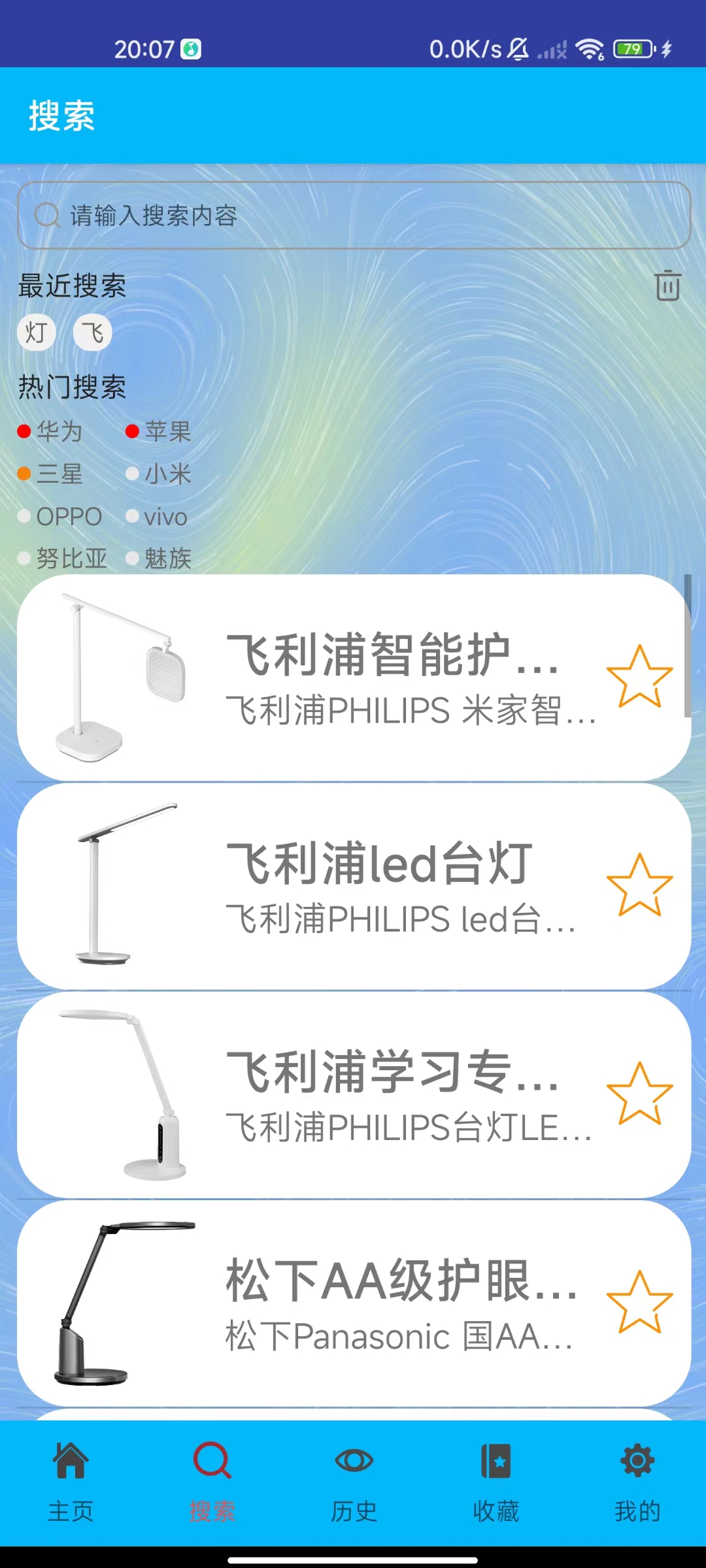Clear recent searches with the trash icon

point(667,286)
